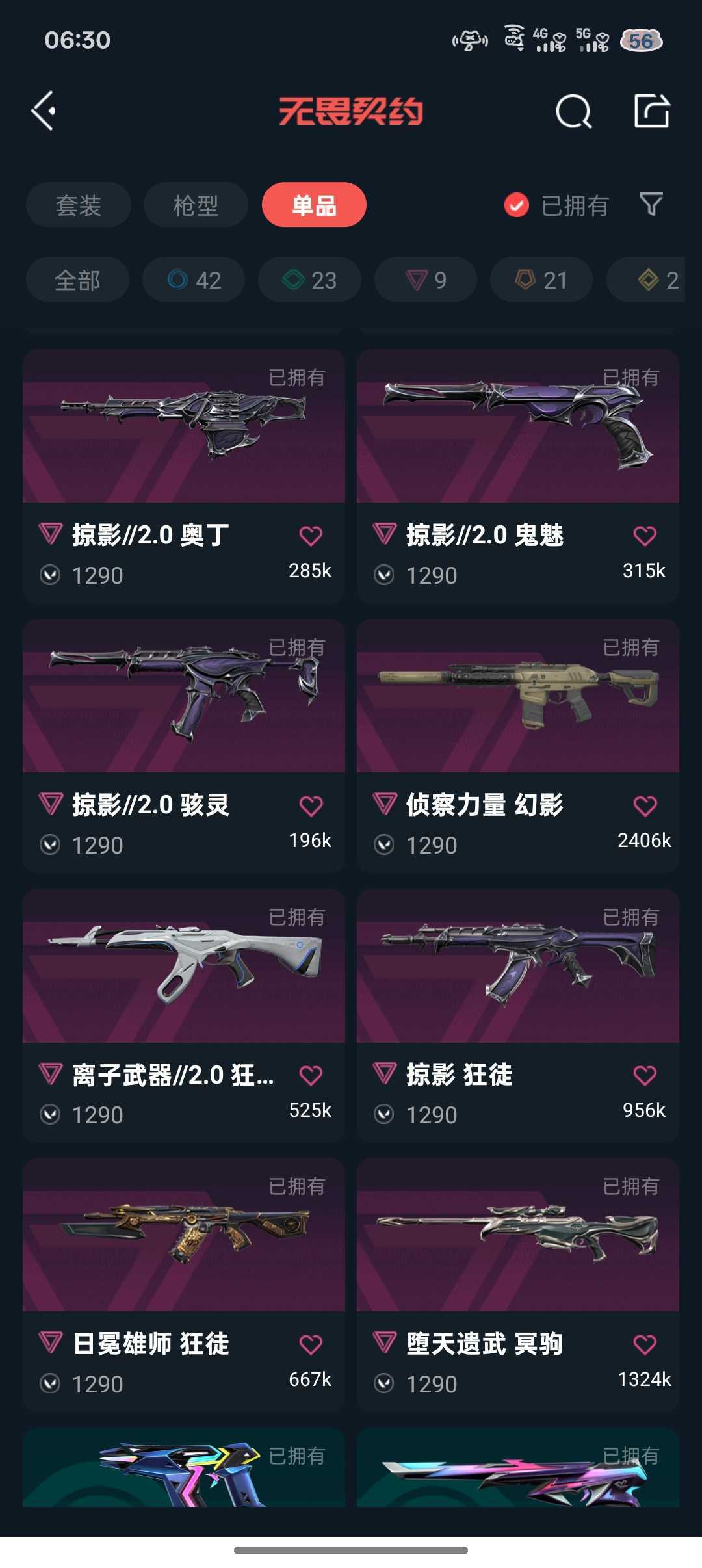Select the orange tier filter showing 21

click(540, 280)
